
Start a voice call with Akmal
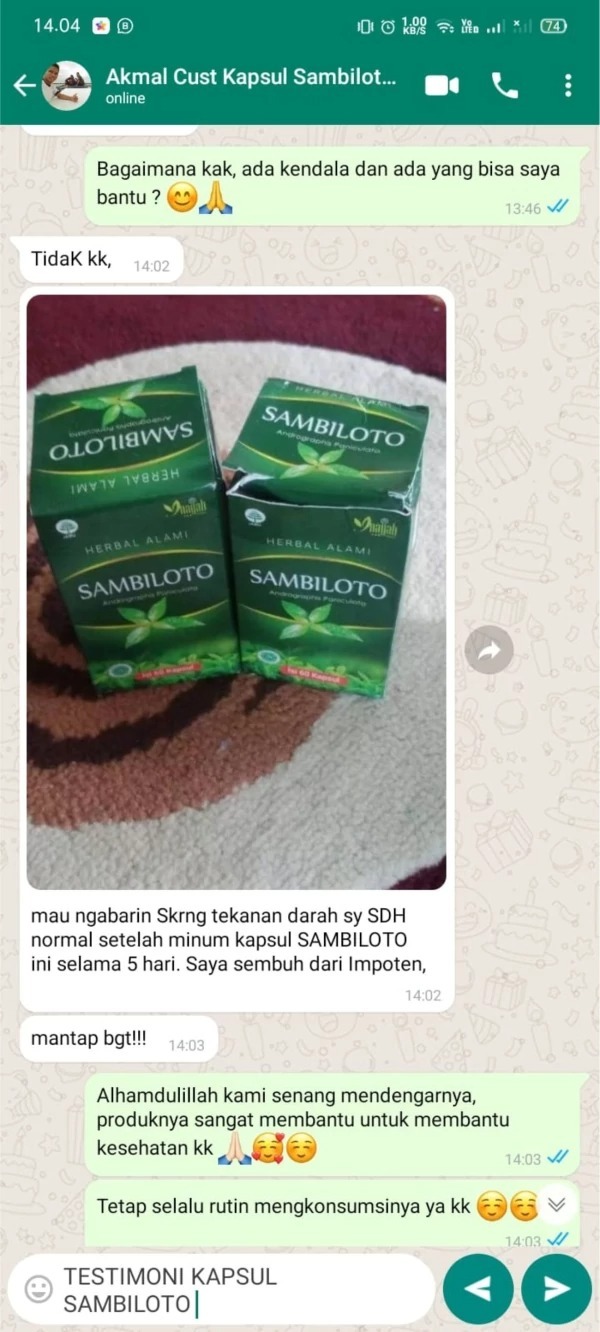(505, 86)
